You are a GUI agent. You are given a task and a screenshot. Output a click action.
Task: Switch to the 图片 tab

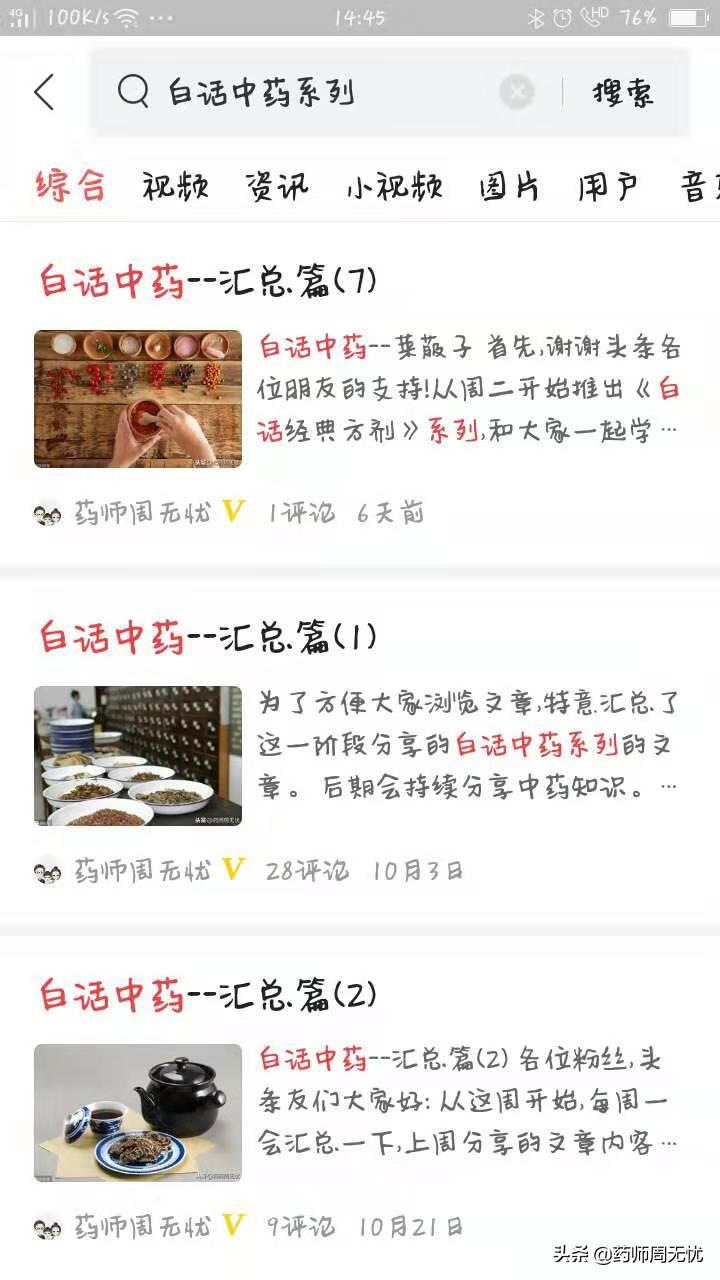(512, 186)
